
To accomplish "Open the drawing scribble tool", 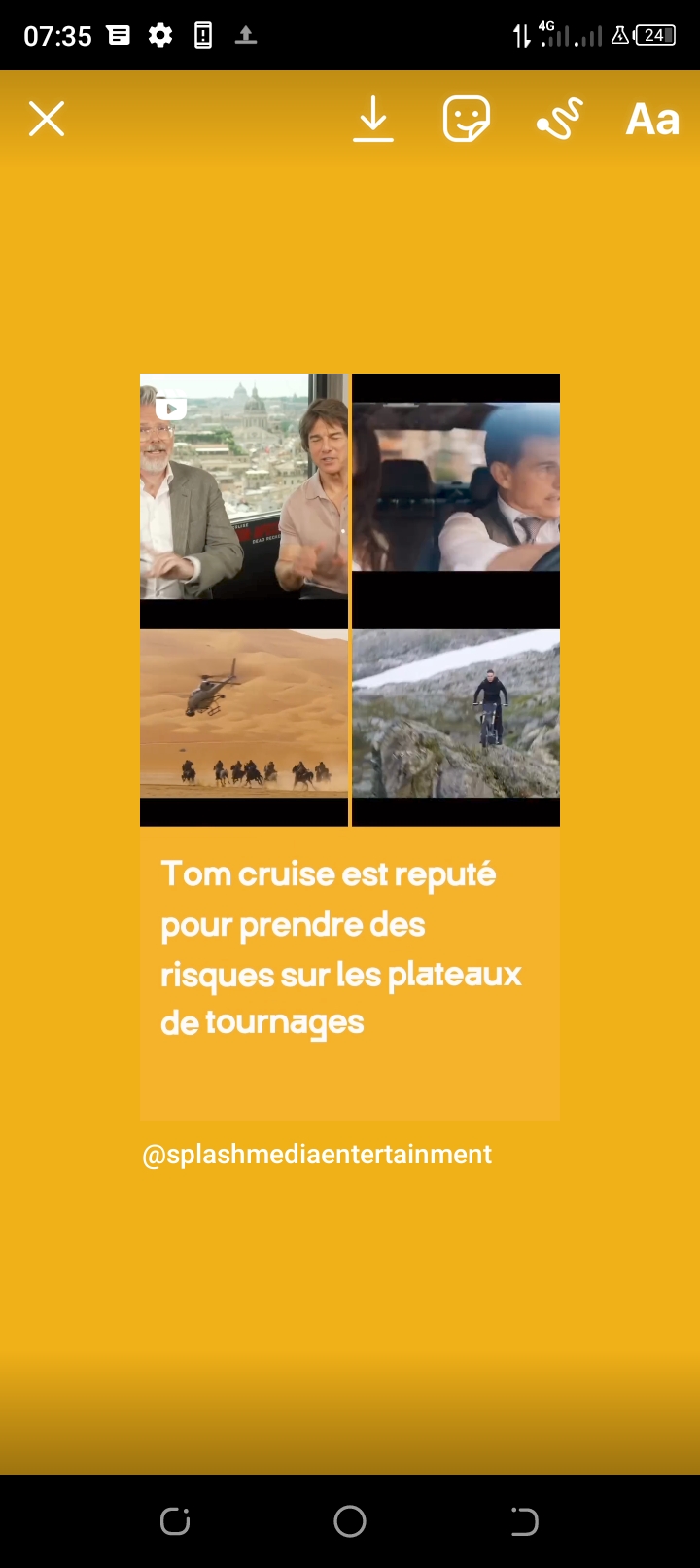I will tap(559, 120).
